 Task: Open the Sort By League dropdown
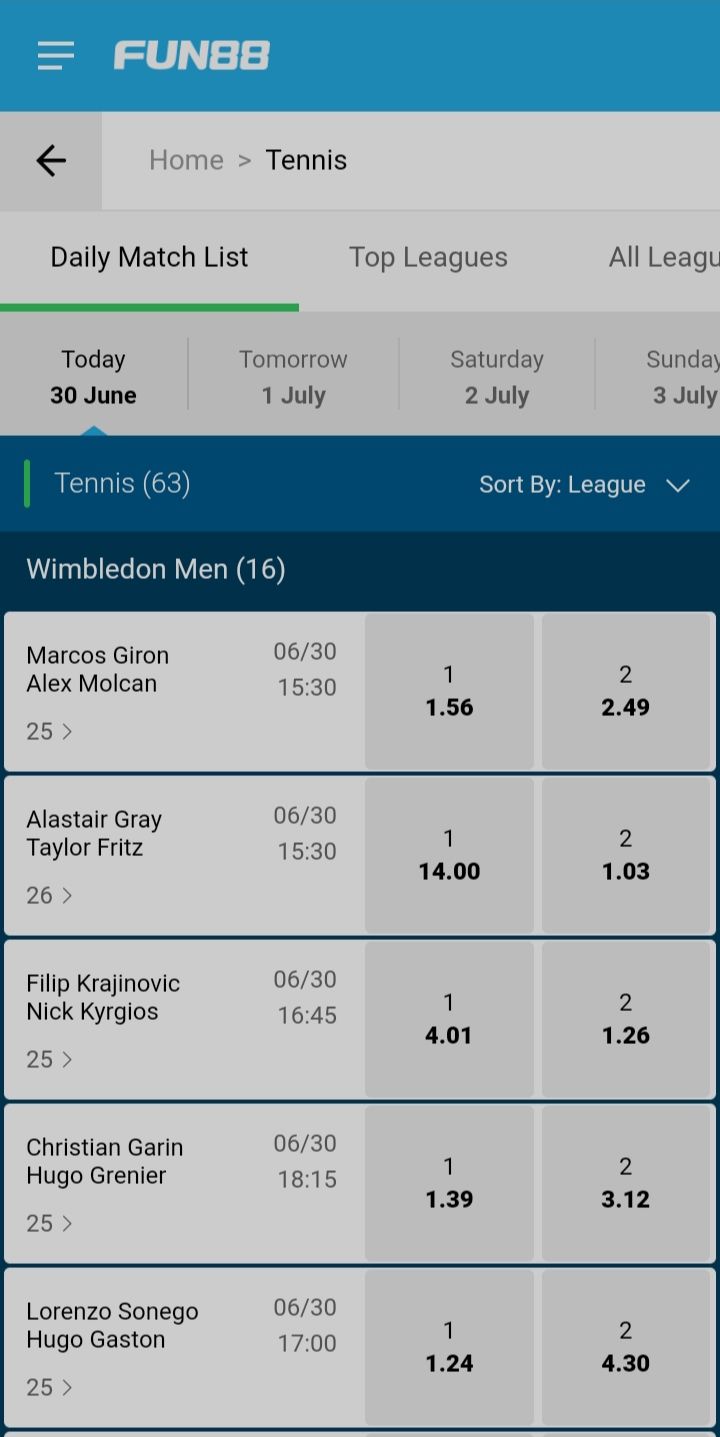click(x=584, y=485)
